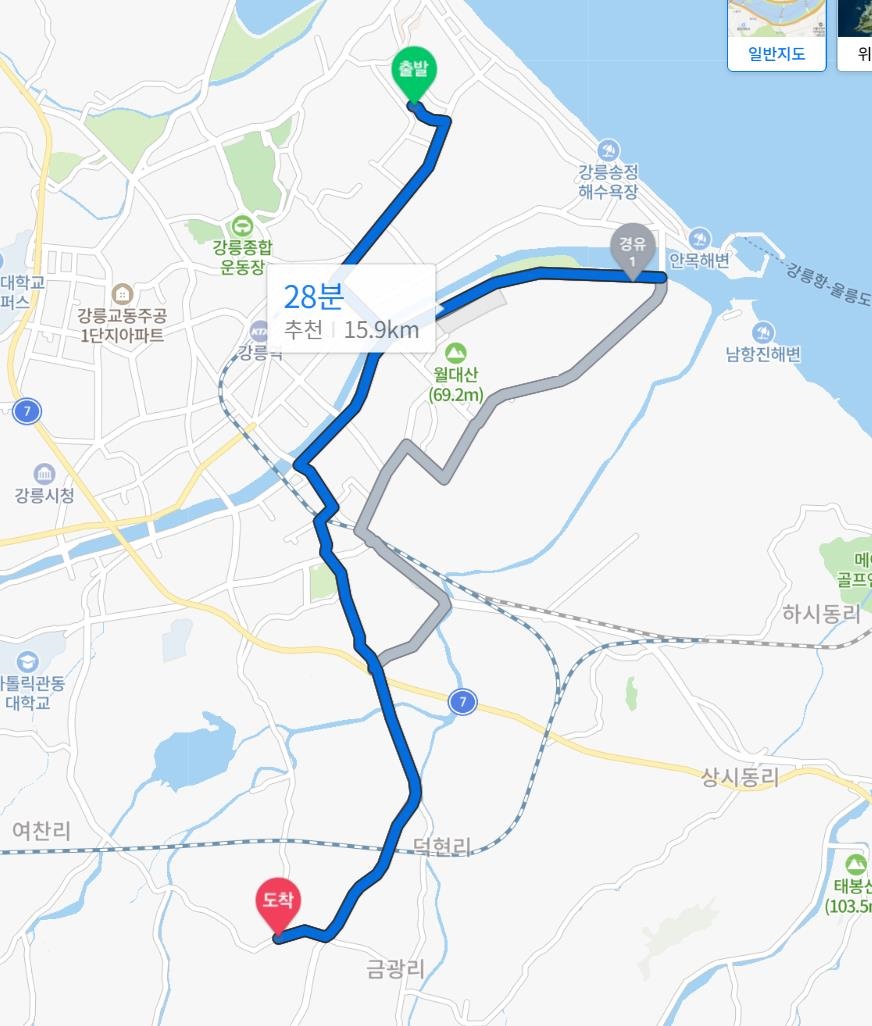Open the 안목해변 beach marker

(698, 238)
